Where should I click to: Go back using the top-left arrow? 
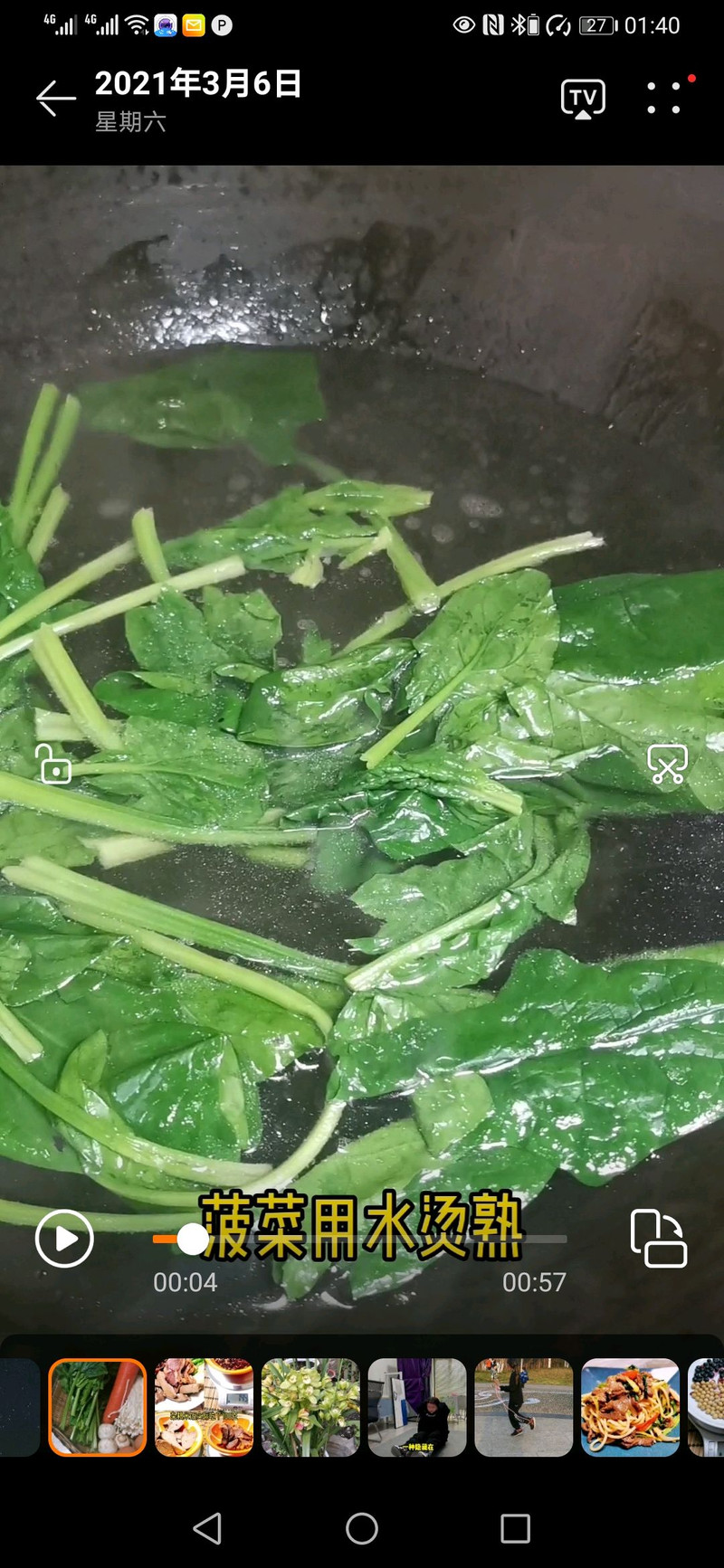point(55,99)
